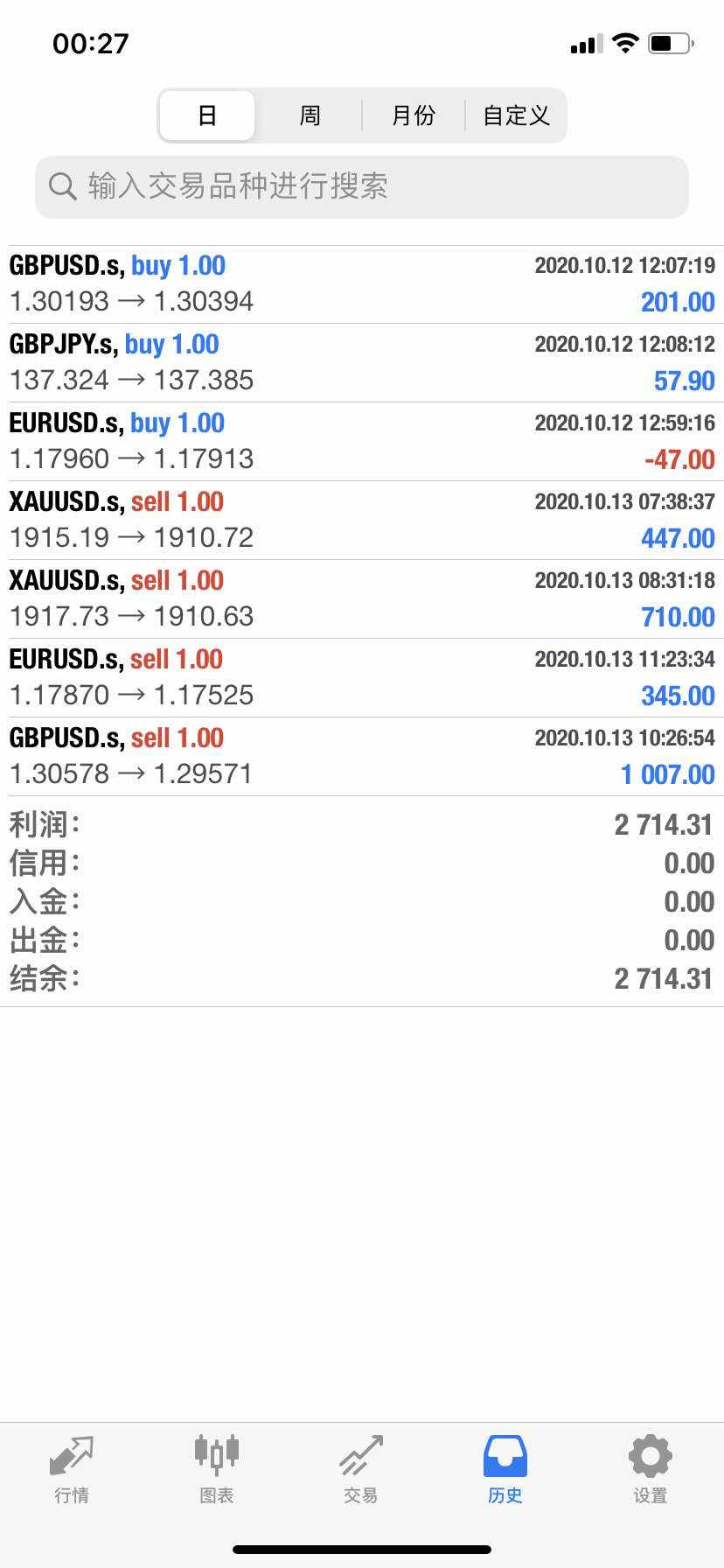The width and height of the screenshot is (724, 1568).
Task: Select the 日 (day) period segment
Action: pos(207,115)
